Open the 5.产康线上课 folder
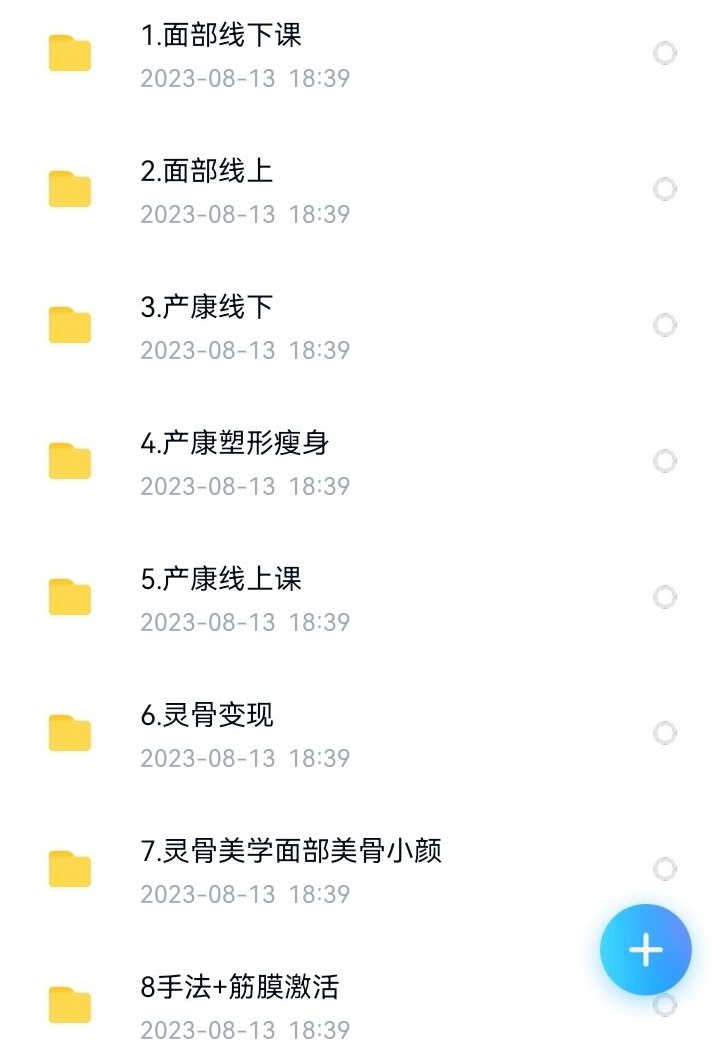 221,581
